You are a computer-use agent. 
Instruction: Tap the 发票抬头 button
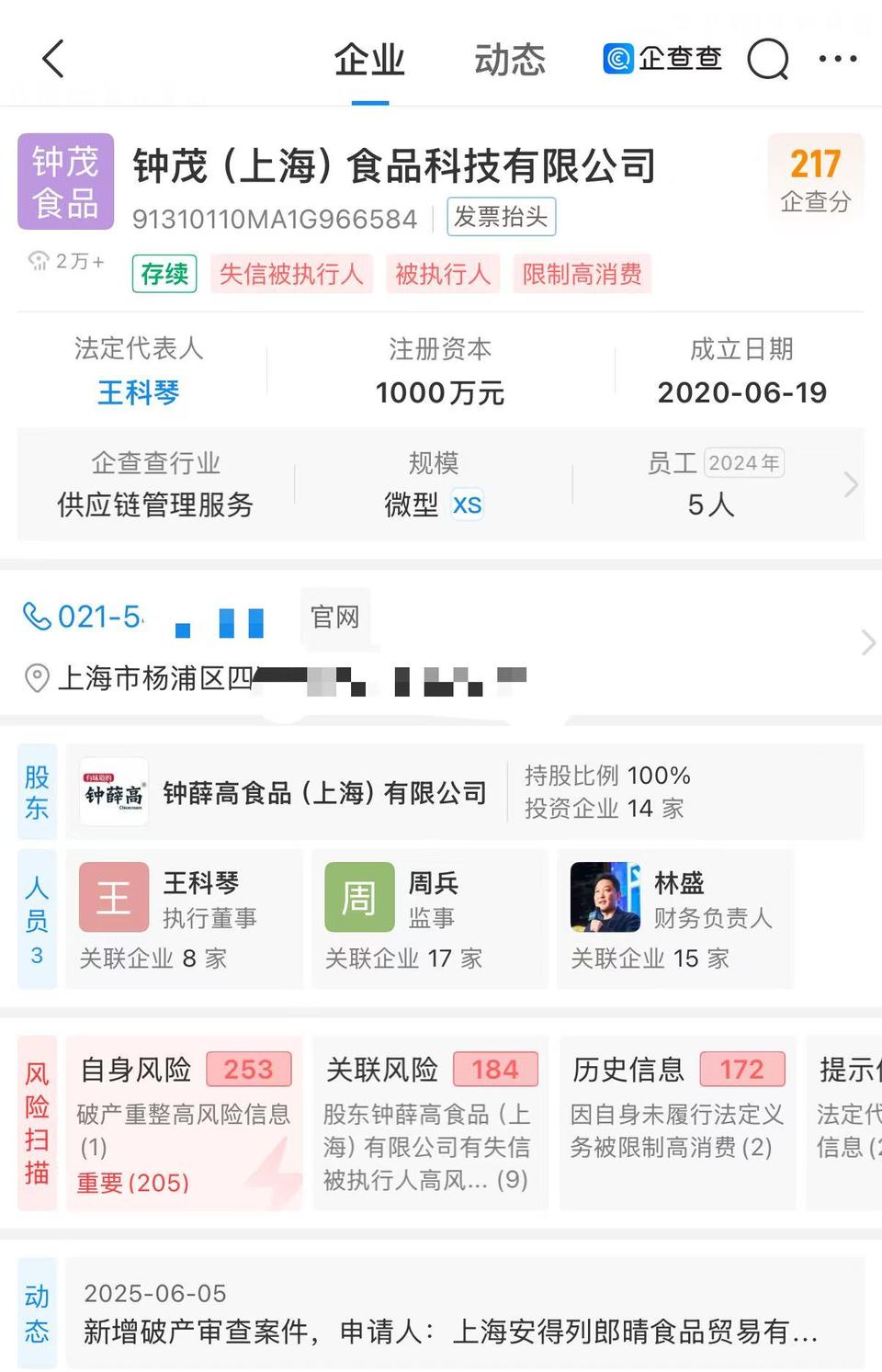coord(501,217)
